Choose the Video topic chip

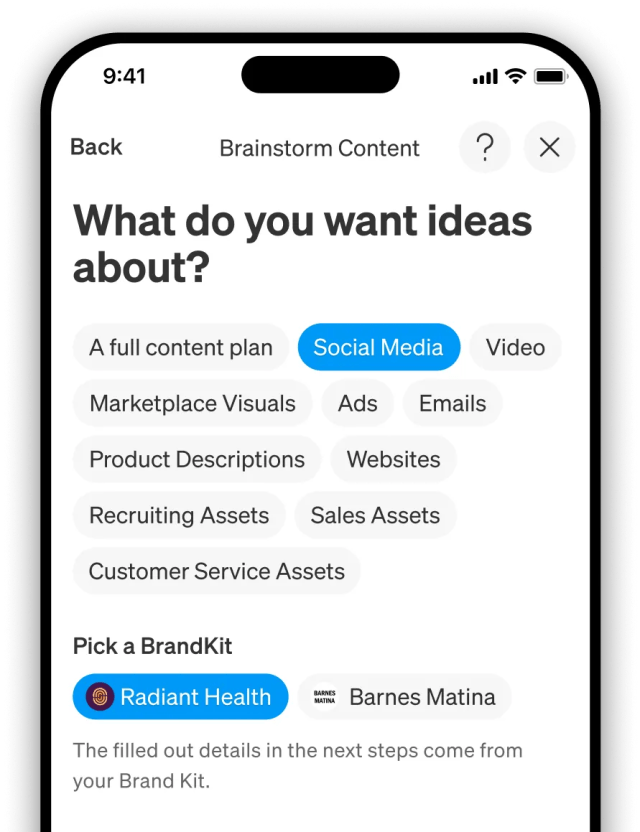515,348
